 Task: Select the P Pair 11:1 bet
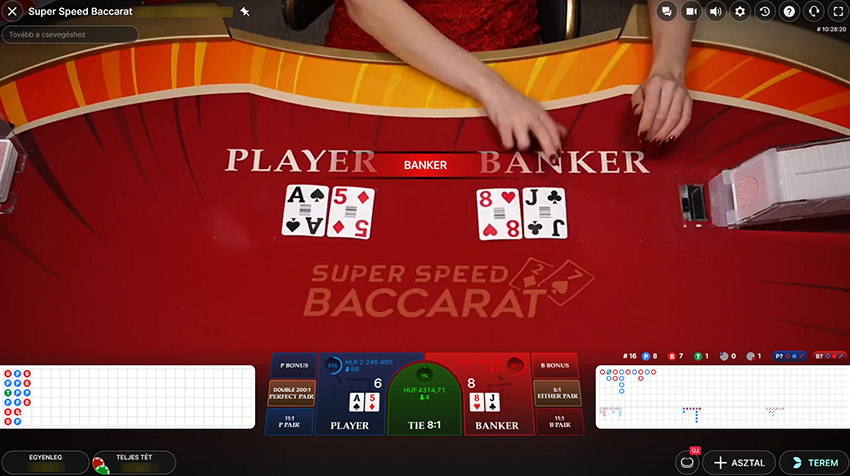click(x=291, y=421)
